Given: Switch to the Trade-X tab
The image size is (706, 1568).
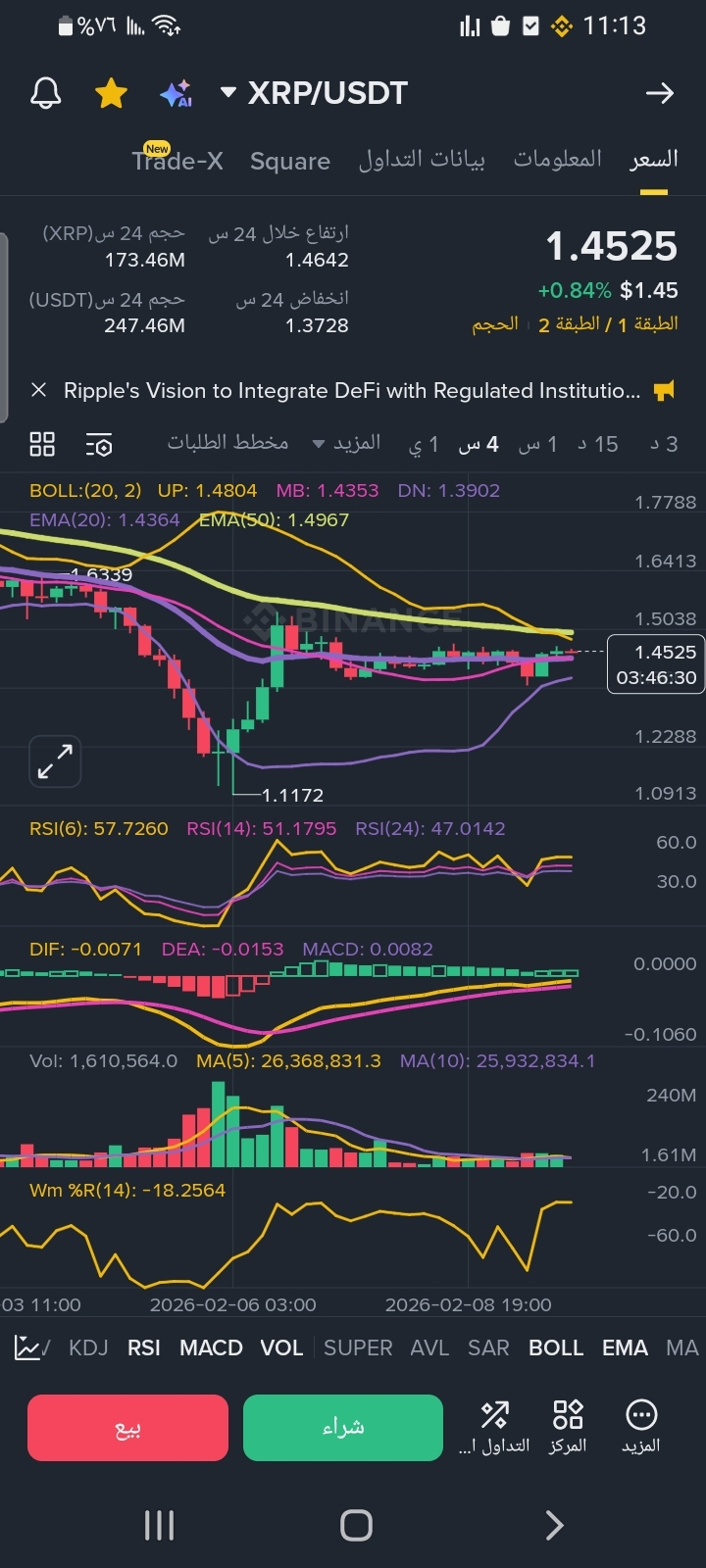Looking at the screenshot, I should point(177,161).
